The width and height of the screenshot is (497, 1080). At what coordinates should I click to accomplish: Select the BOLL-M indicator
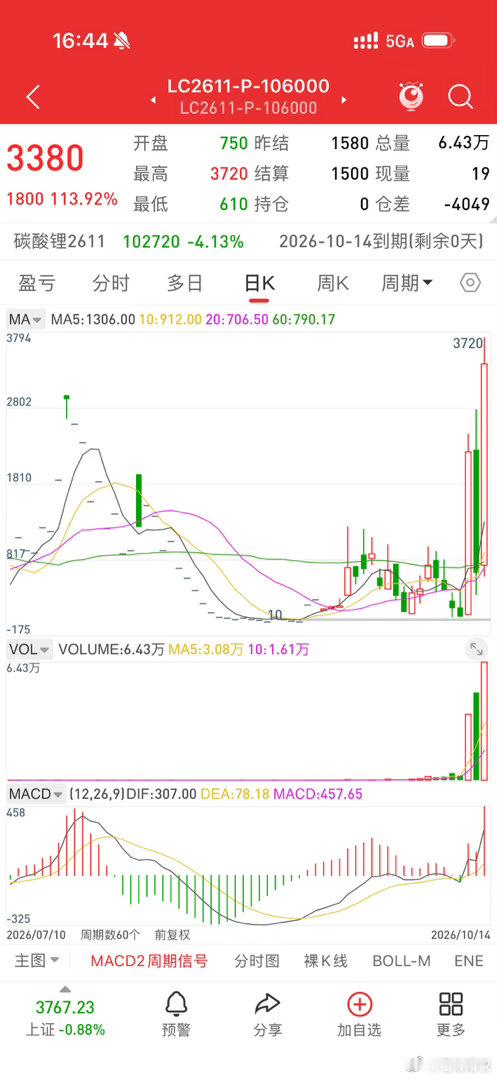coord(401,961)
